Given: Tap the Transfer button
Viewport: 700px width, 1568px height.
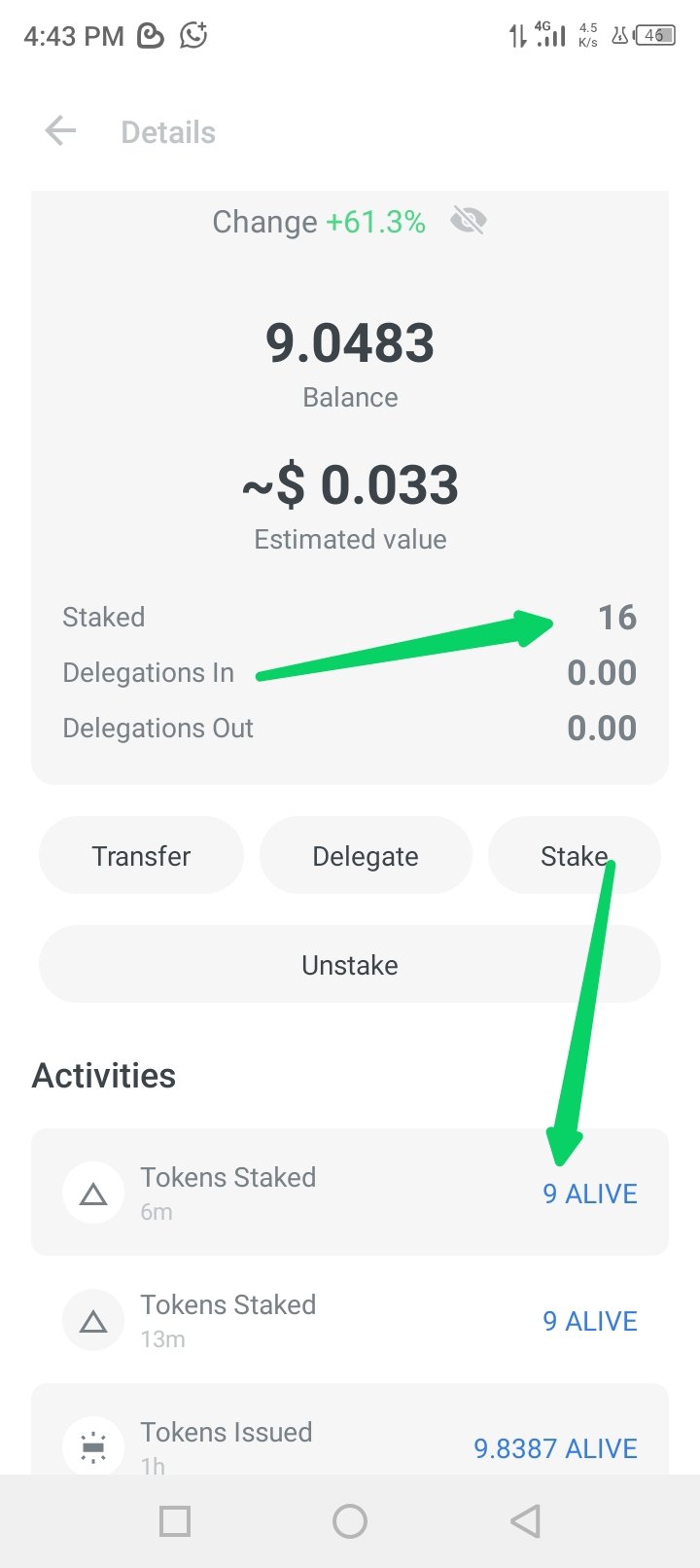Looking at the screenshot, I should [141, 856].
